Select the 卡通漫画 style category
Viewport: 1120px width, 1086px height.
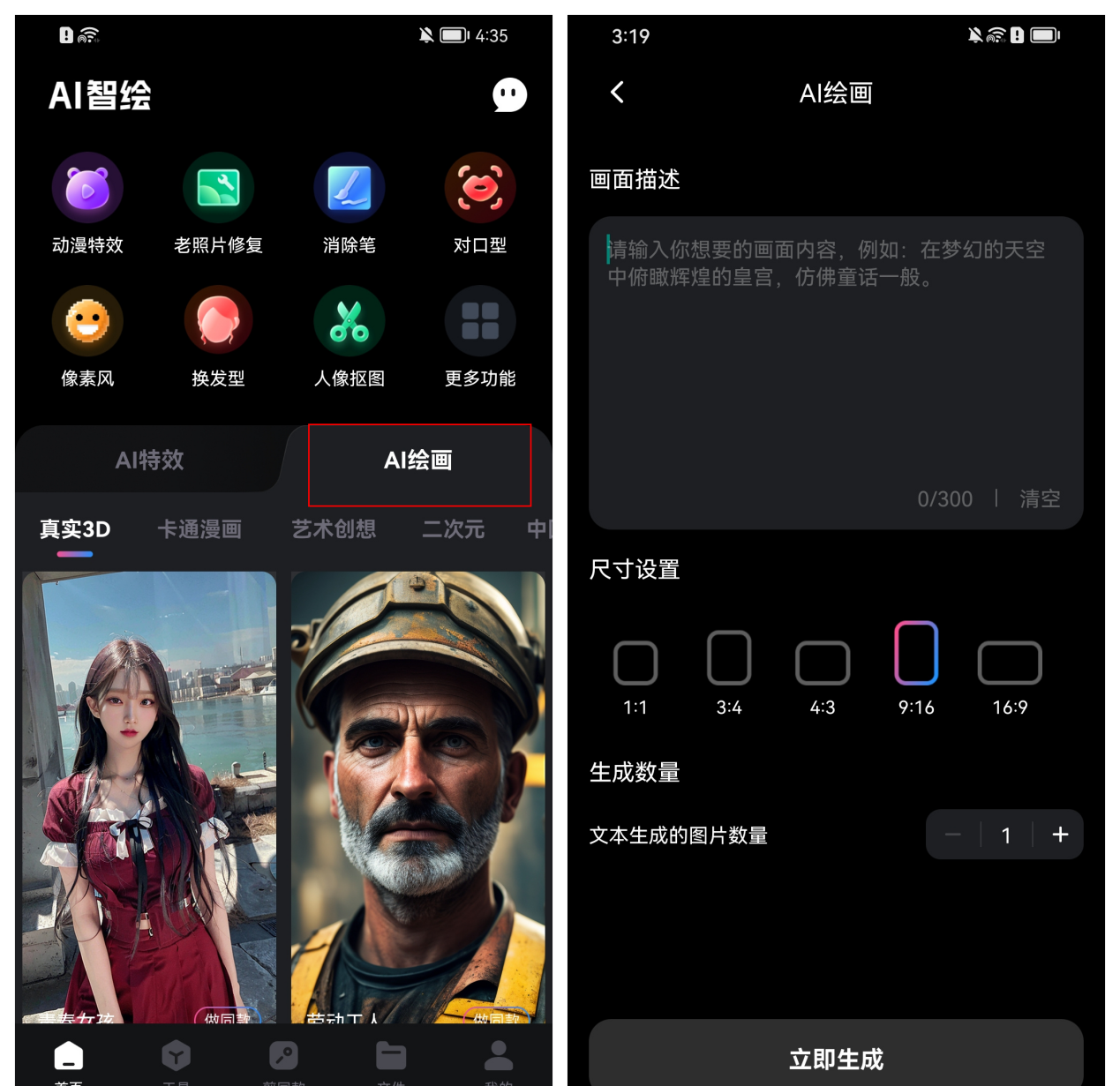coord(199,529)
